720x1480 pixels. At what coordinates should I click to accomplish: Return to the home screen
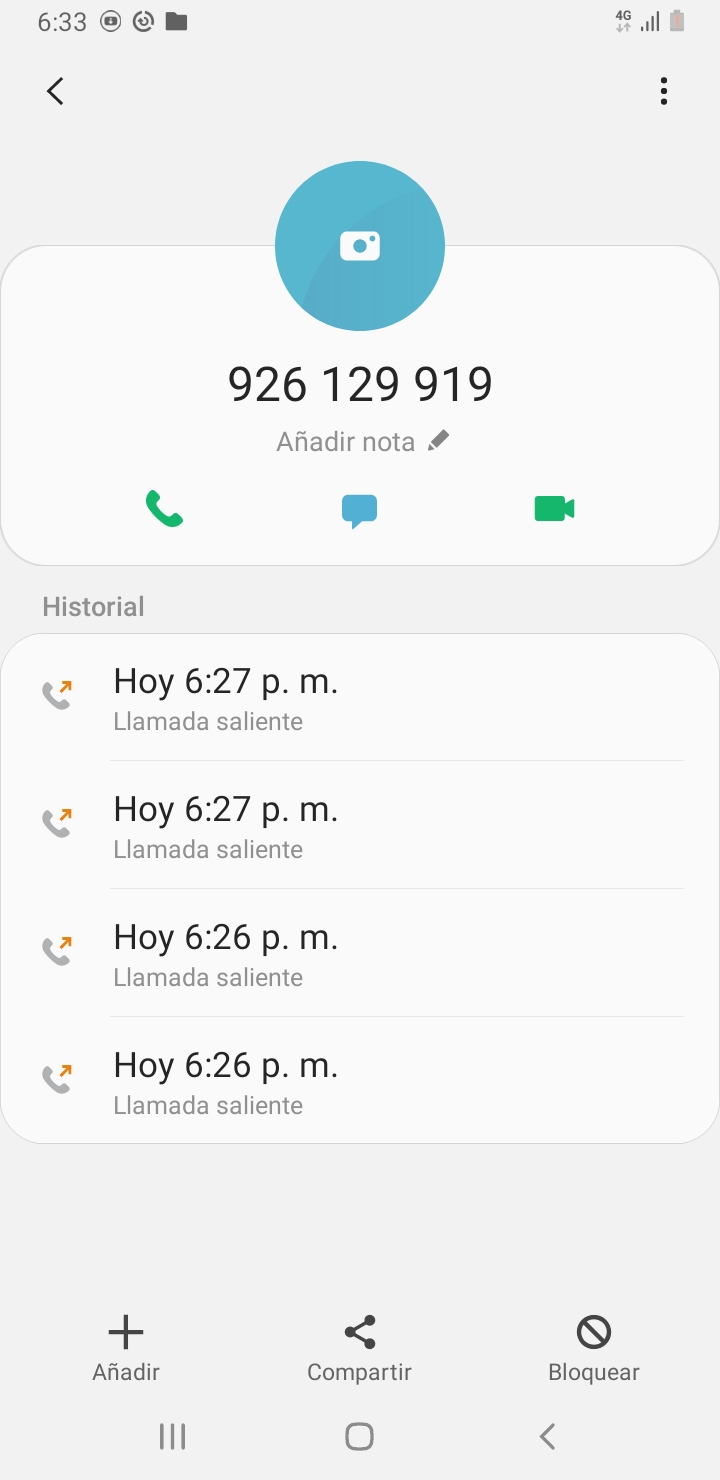[x=359, y=1437]
